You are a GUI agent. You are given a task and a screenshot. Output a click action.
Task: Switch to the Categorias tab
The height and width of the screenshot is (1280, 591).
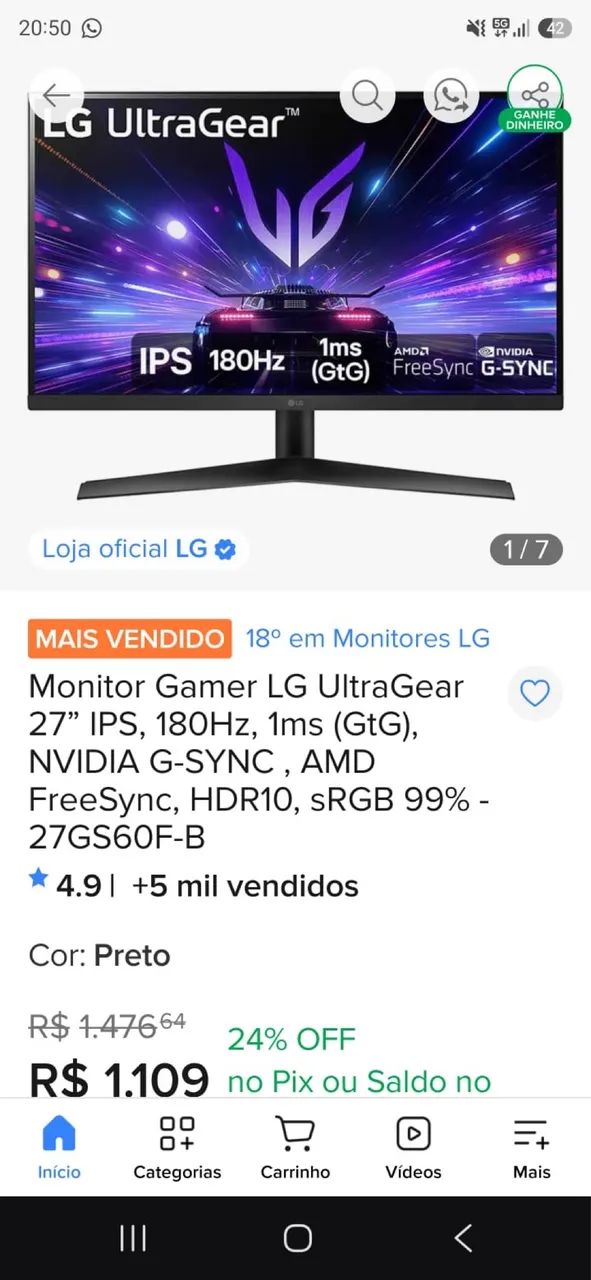click(x=177, y=1148)
